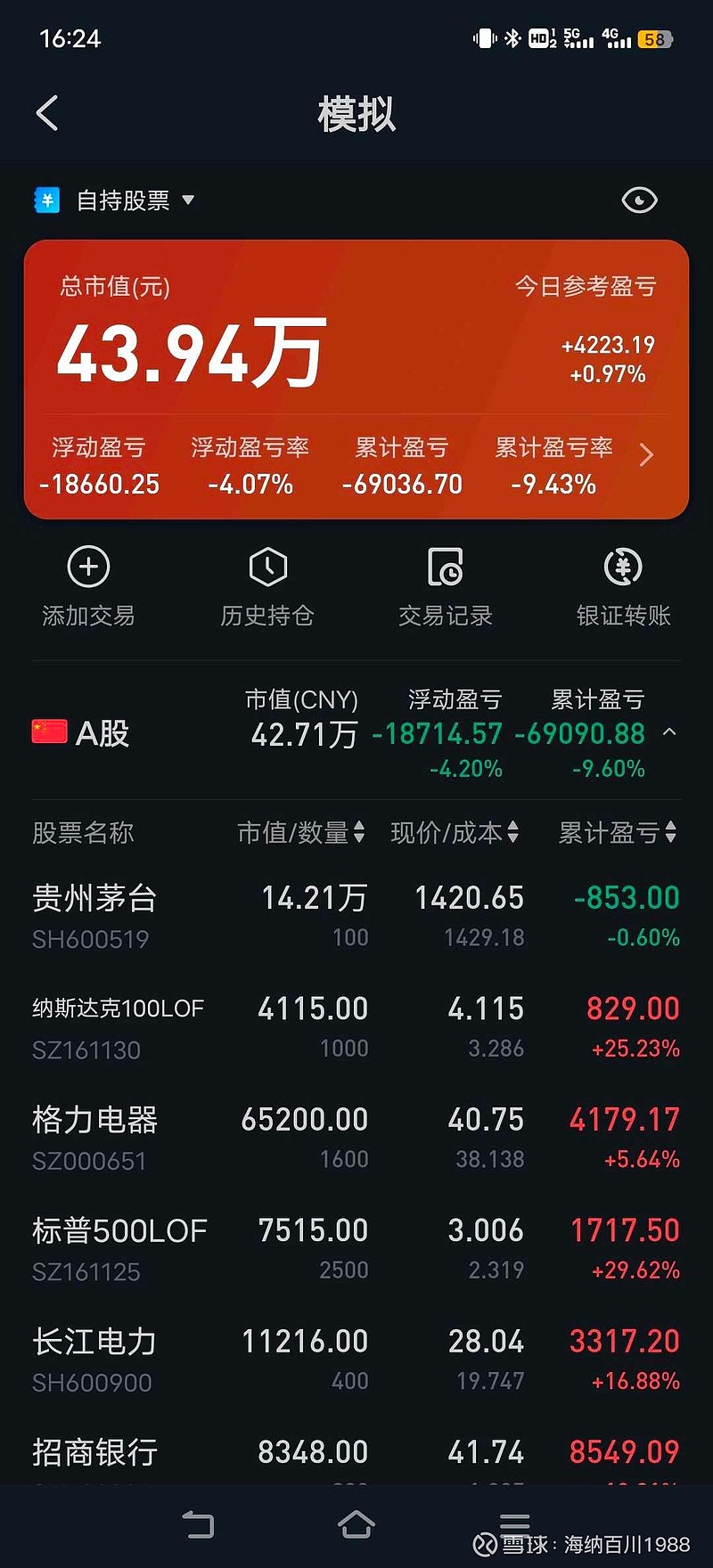The image size is (713, 1568).
Task: Tap the China flag icon beside A股
Action: [47, 732]
